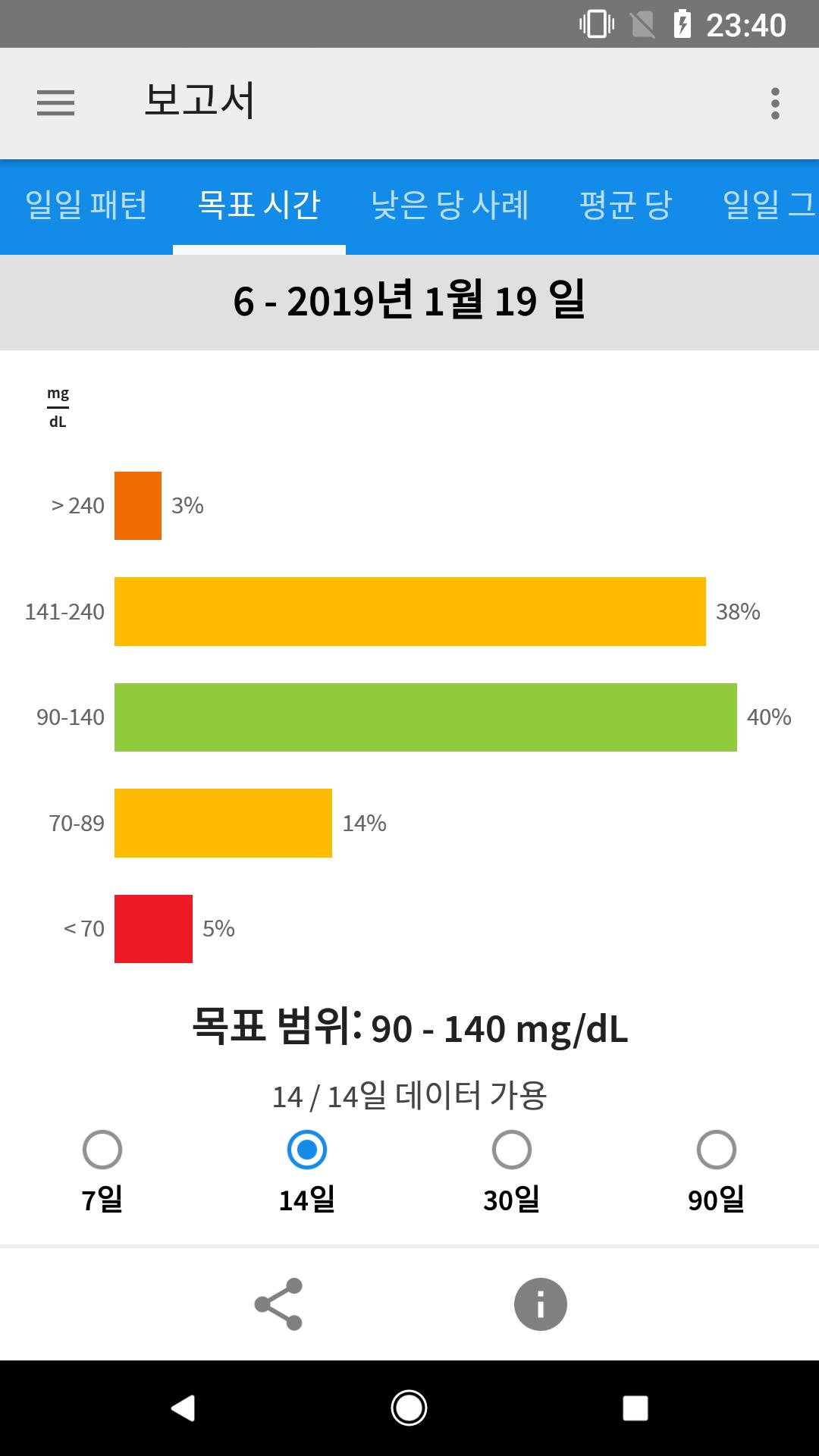Open the overflow menu
Viewport: 819px width, 1456px height.
point(775,103)
